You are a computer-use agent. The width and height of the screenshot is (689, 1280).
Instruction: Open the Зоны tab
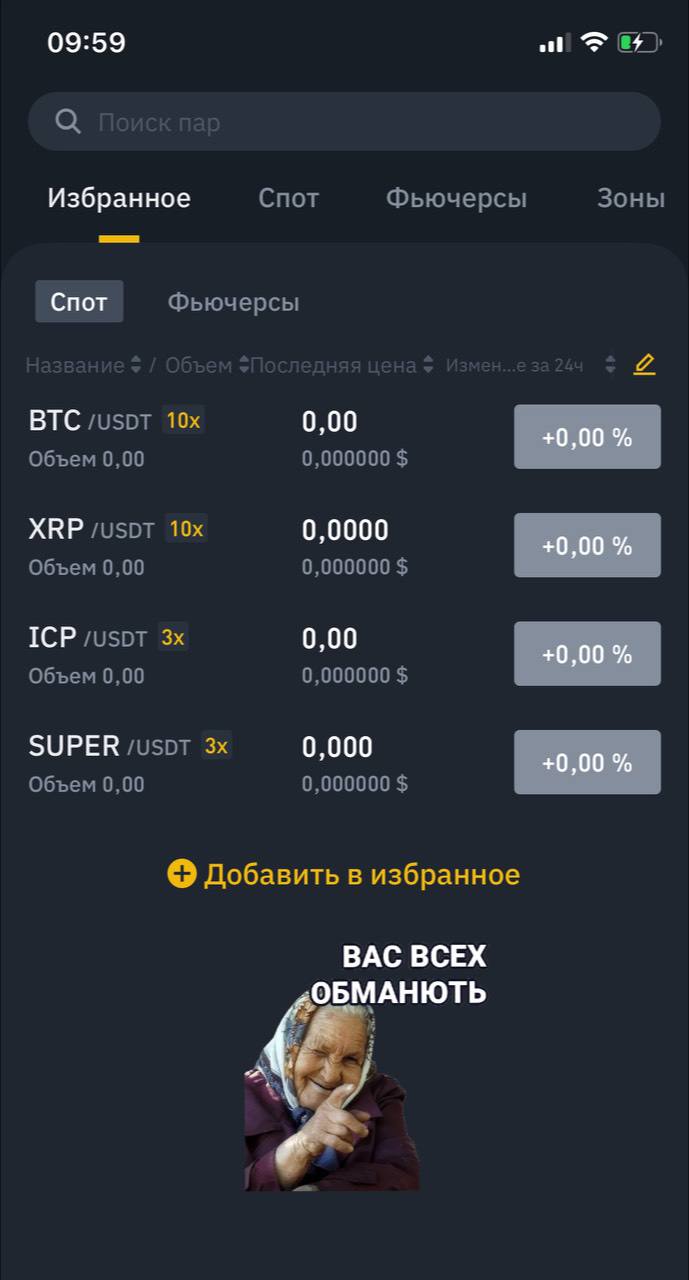click(x=630, y=198)
